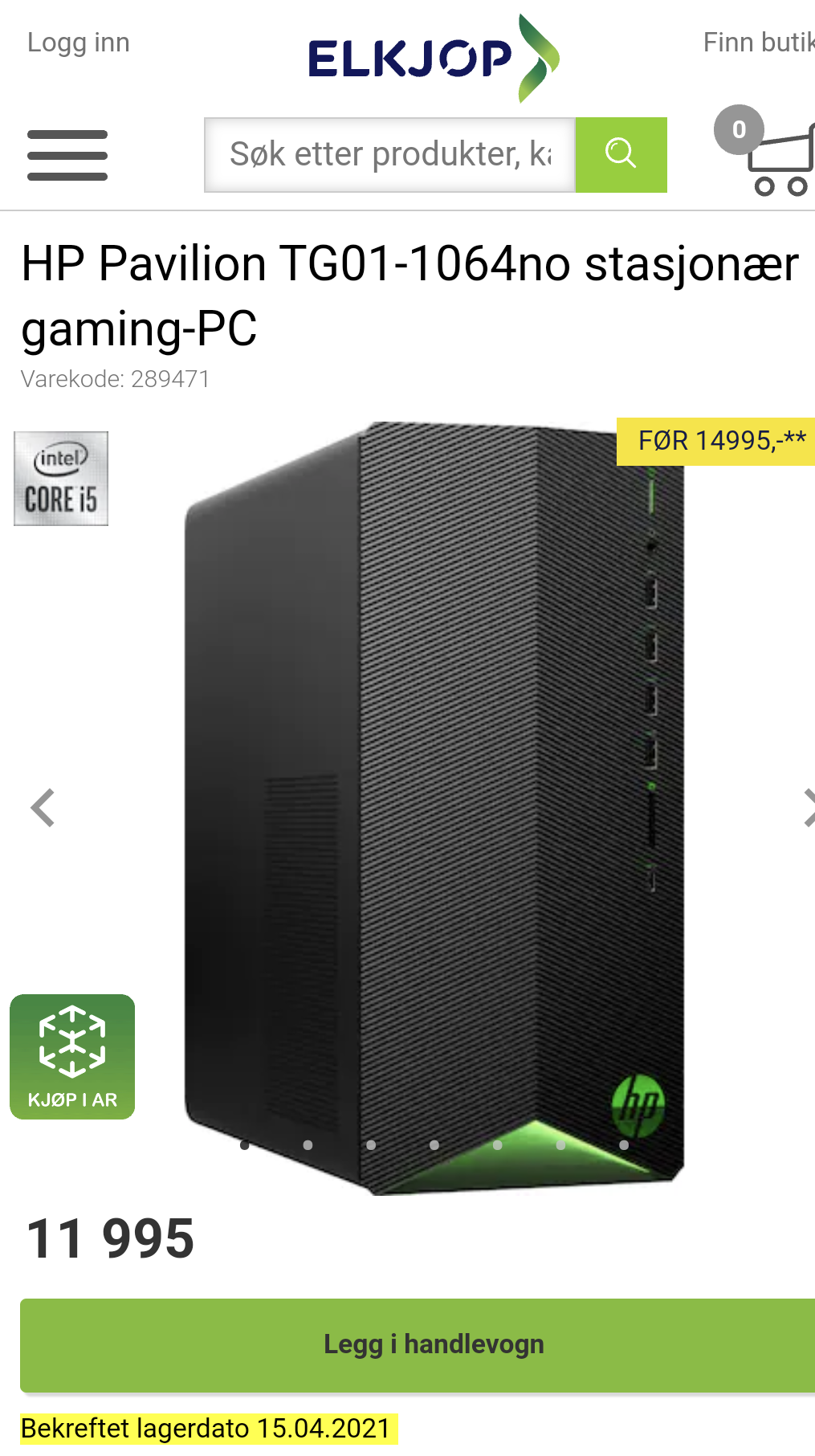Open the Finn butikk link
This screenshot has height=1456, width=815.
[759, 43]
